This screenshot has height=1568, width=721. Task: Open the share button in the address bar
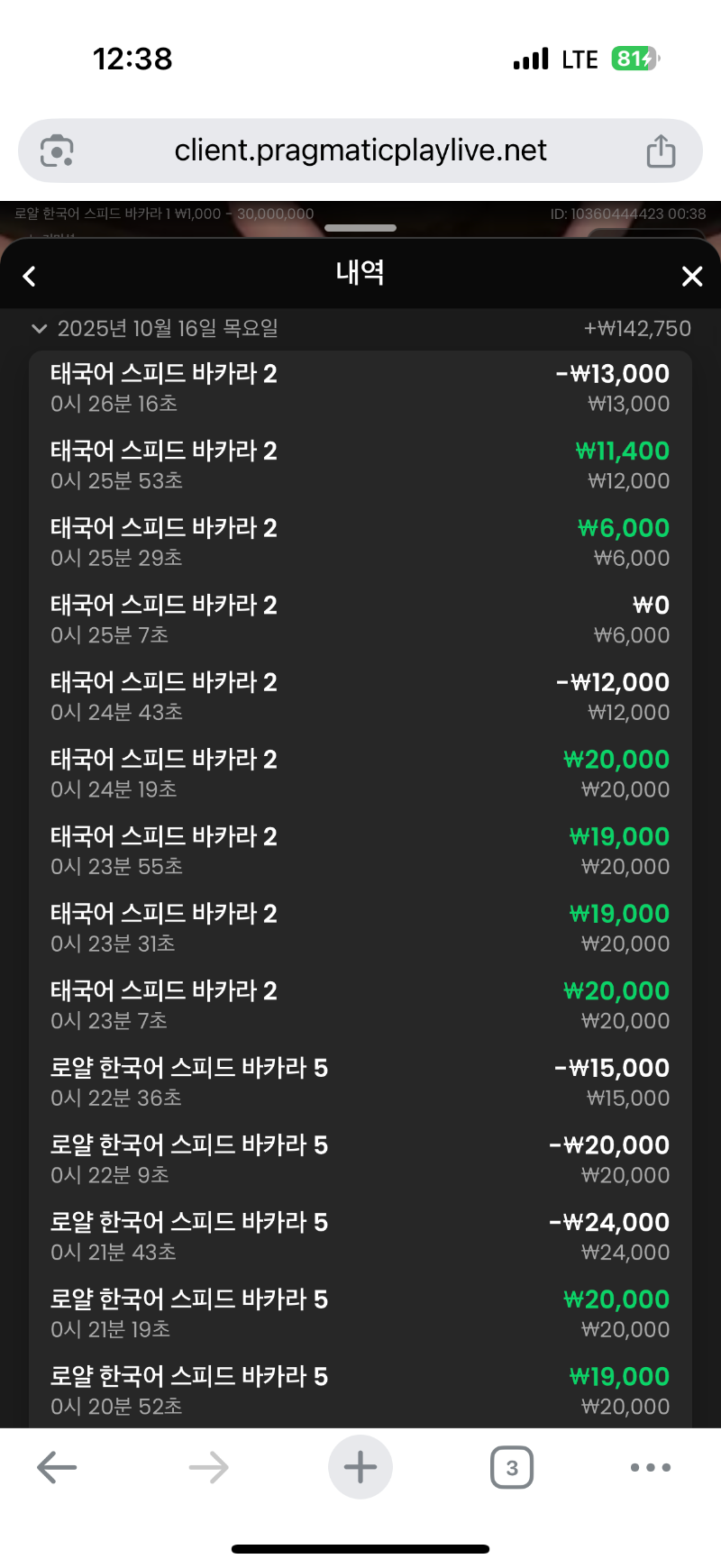pyautogui.click(x=661, y=151)
